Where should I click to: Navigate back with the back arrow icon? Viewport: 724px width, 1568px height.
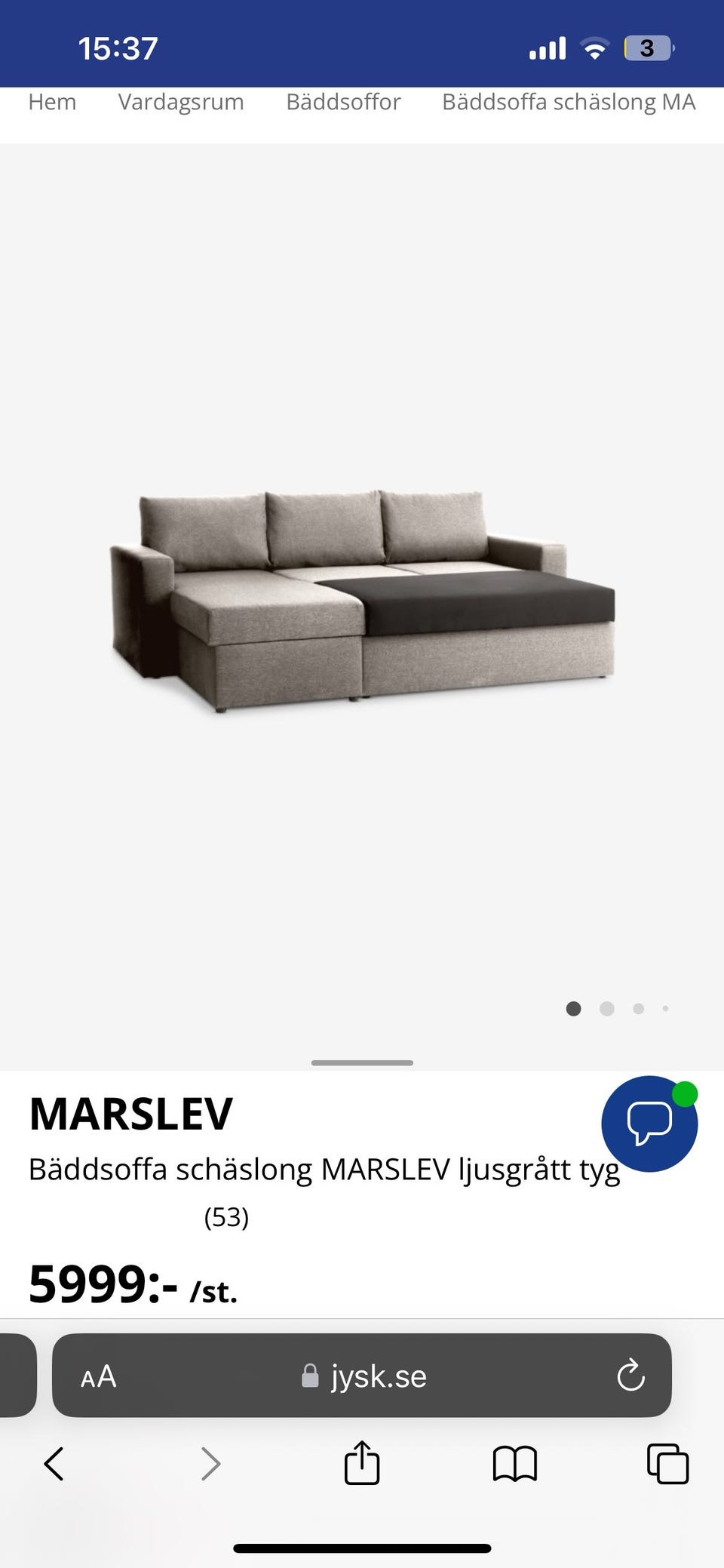(54, 1464)
